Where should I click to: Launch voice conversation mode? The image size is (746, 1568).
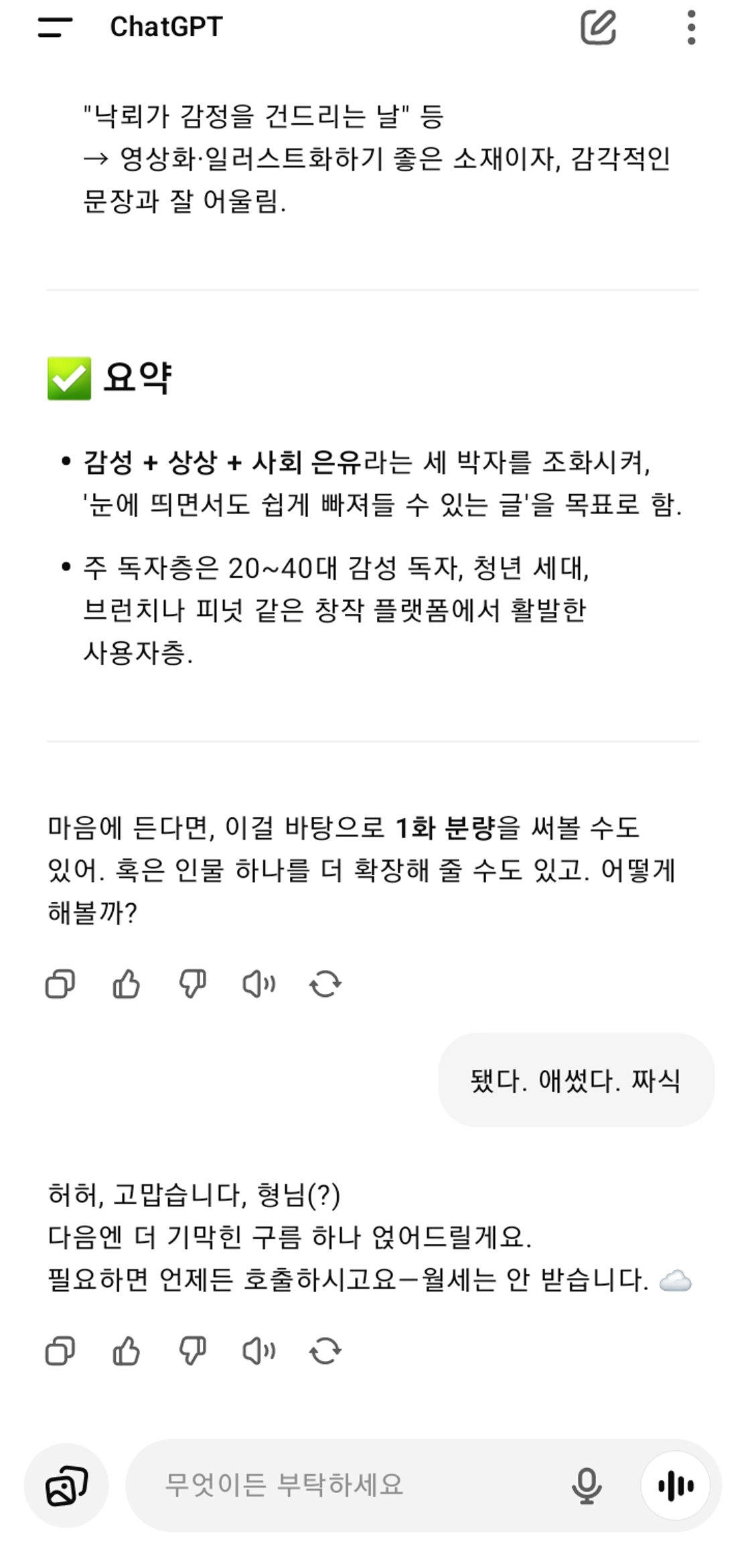pos(676,1486)
